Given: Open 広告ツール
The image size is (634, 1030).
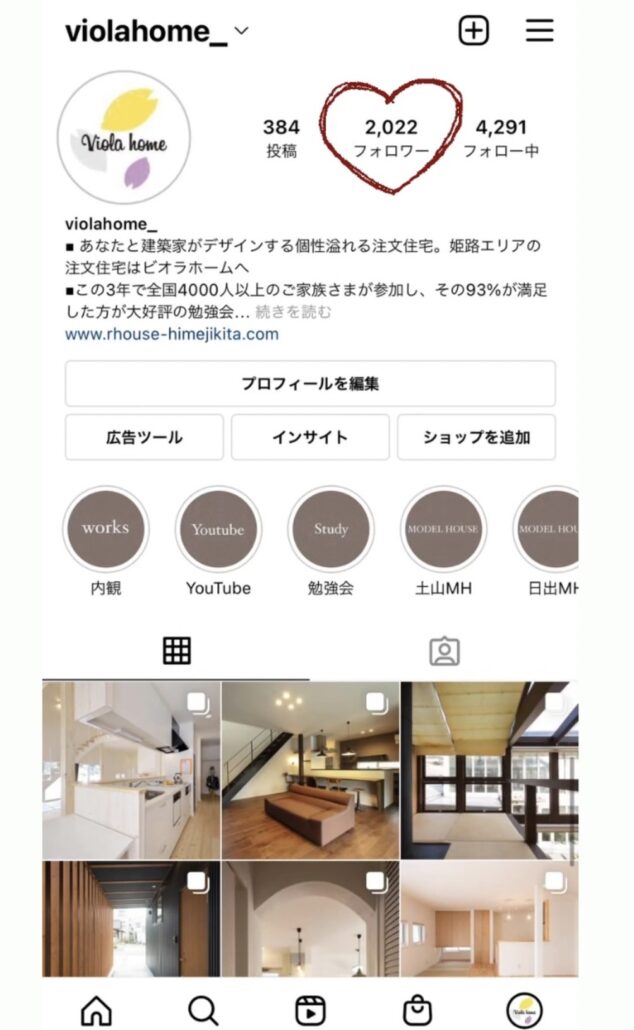Looking at the screenshot, I should tap(144, 437).
